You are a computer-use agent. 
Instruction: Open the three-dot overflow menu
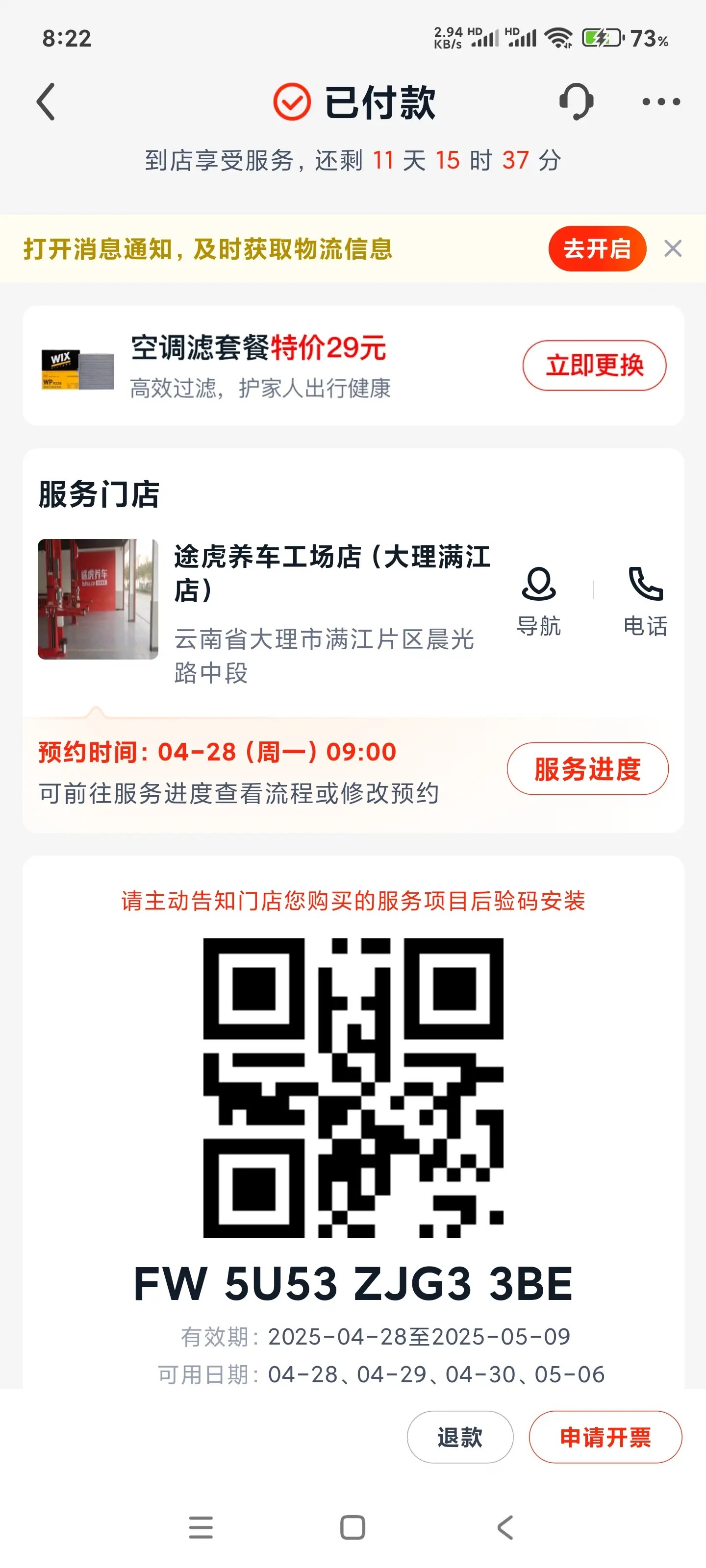pos(661,101)
